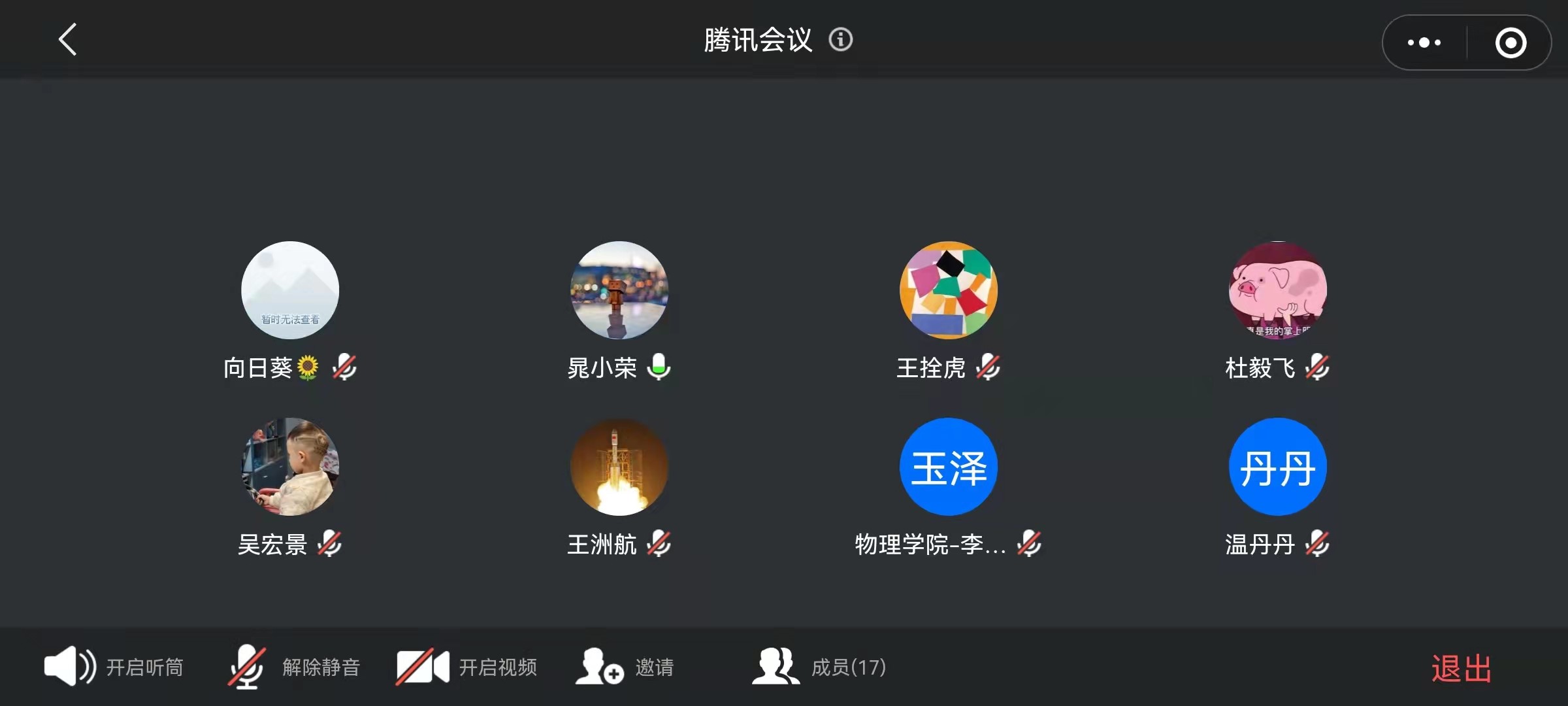Leave the meeting with 退出

tap(1461, 668)
